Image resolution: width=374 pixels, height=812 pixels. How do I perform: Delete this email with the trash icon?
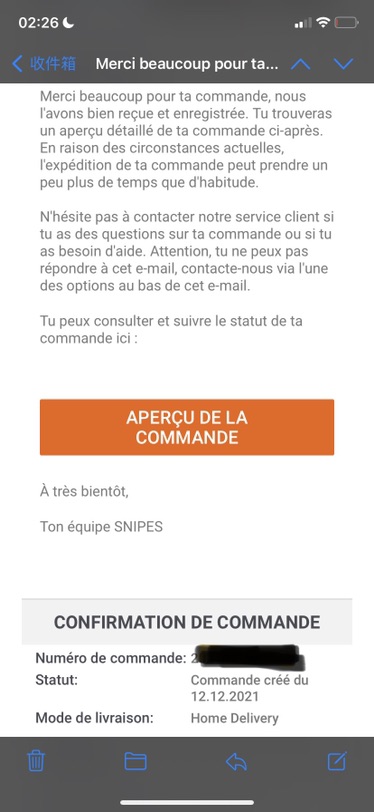click(36, 761)
